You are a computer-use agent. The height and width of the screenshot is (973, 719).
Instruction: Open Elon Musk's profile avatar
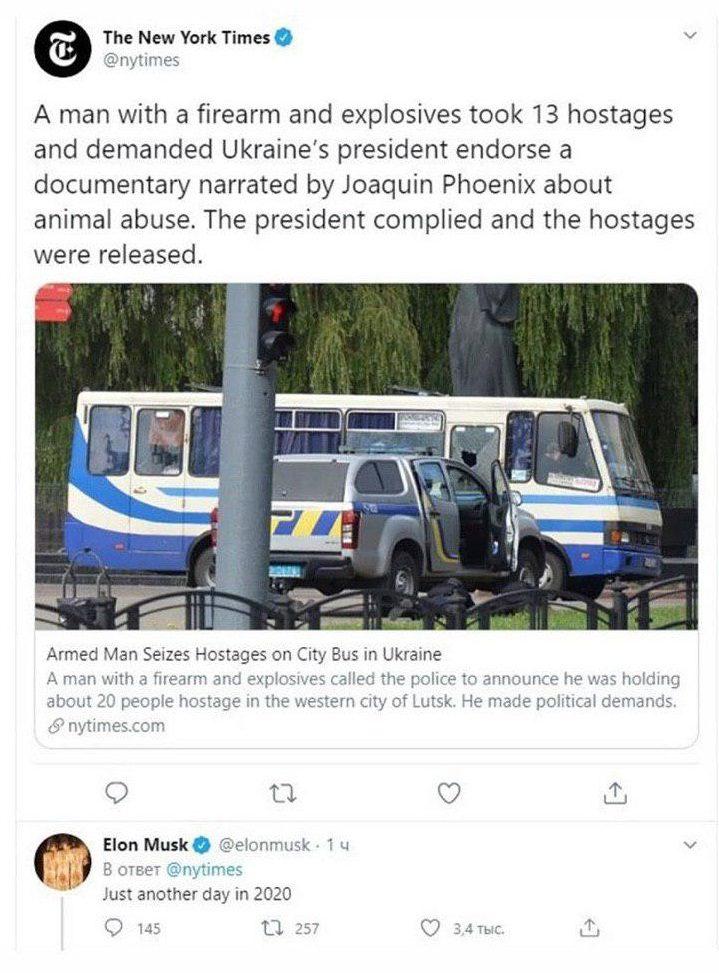62,862
